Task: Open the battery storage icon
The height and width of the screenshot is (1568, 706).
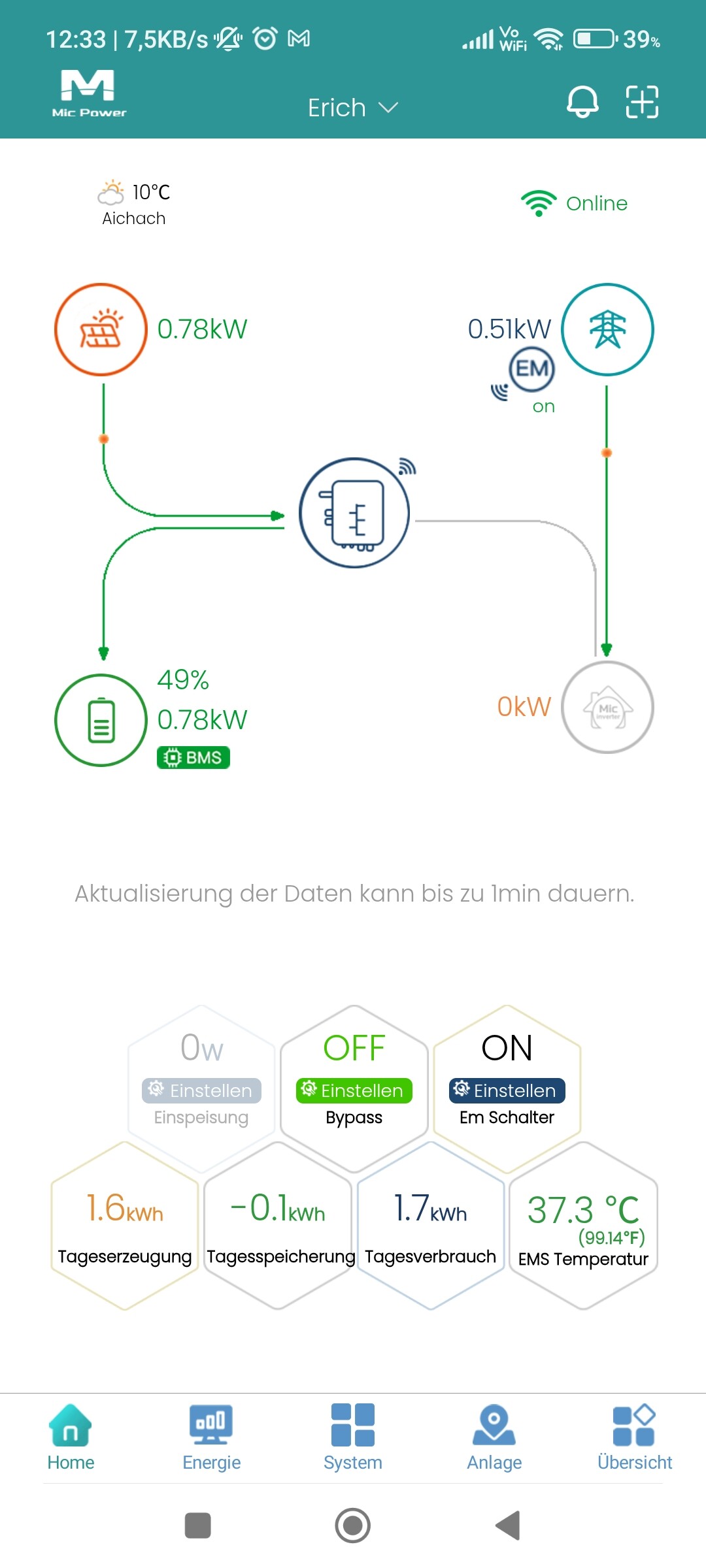Action: [101, 720]
